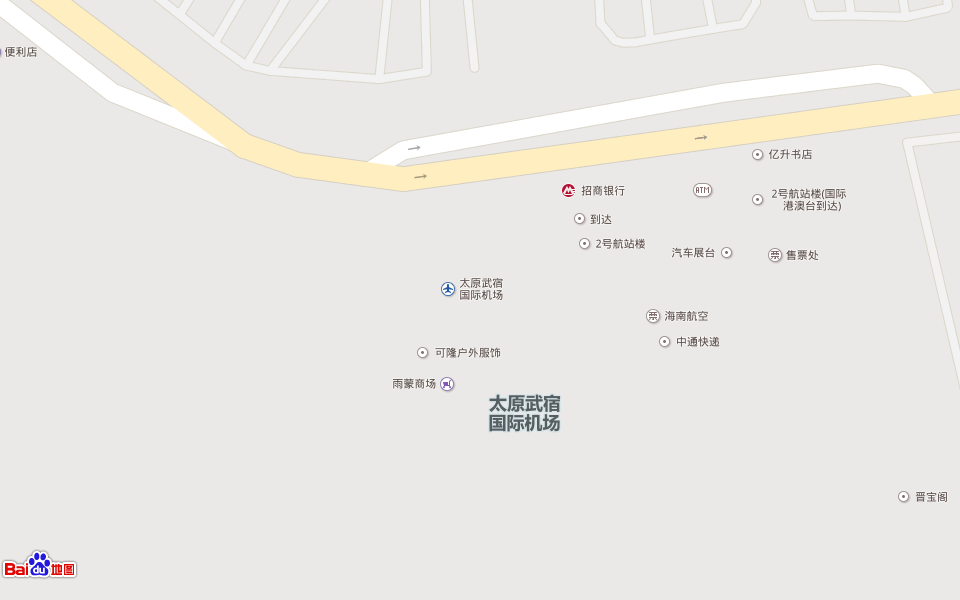
Task: Tap the 招商银行 bank marker
Action: [568, 190]
